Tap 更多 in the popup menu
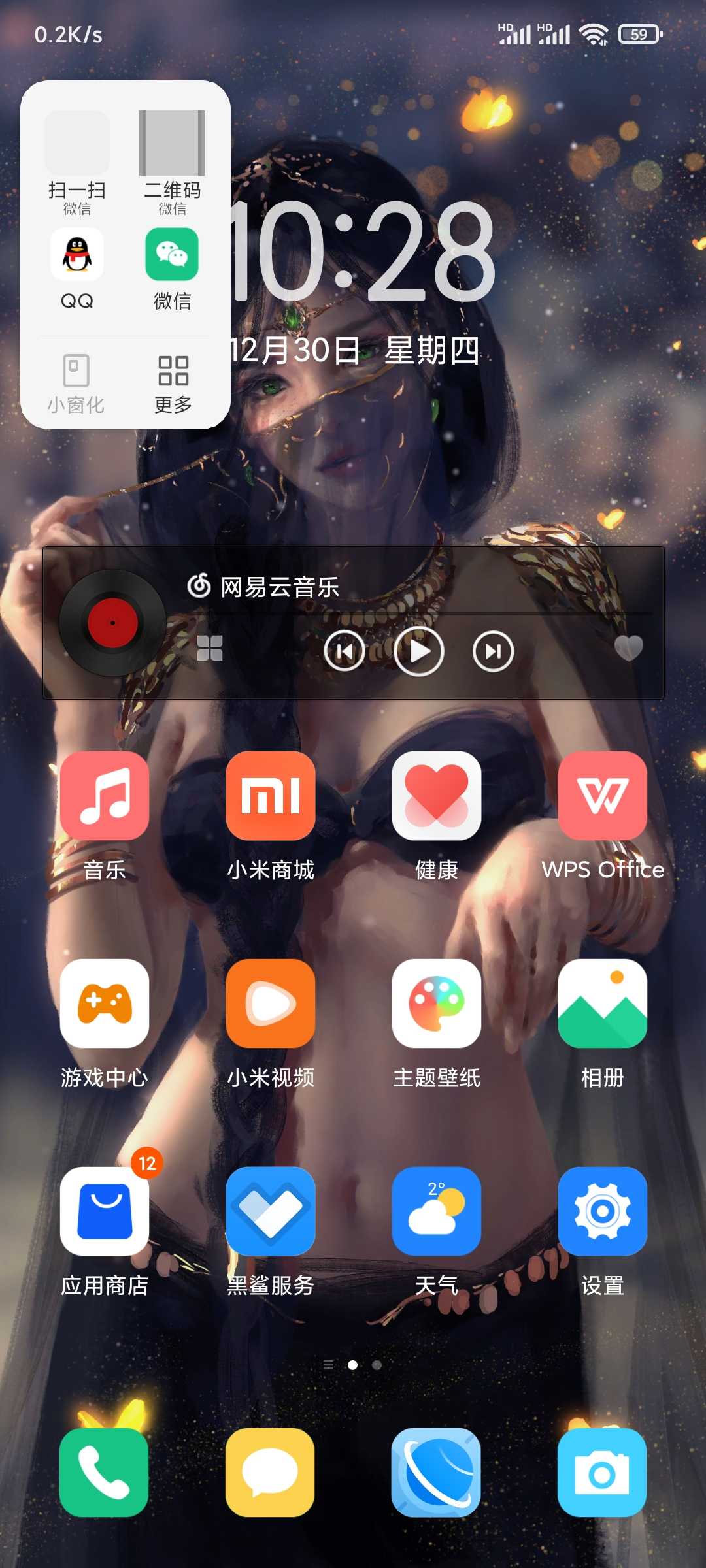 click(x=173, y=384)
